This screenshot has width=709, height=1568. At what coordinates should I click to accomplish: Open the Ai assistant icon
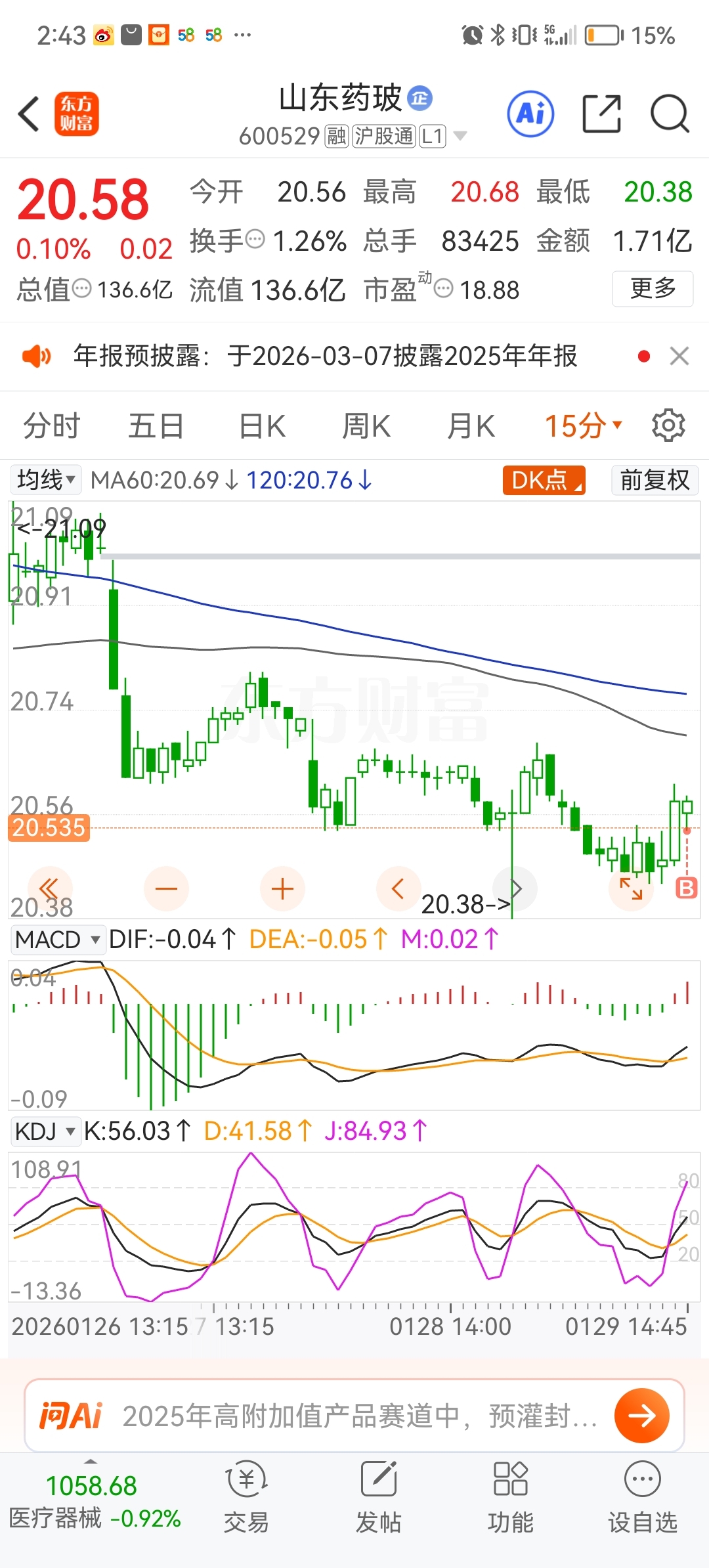[530, 114]
